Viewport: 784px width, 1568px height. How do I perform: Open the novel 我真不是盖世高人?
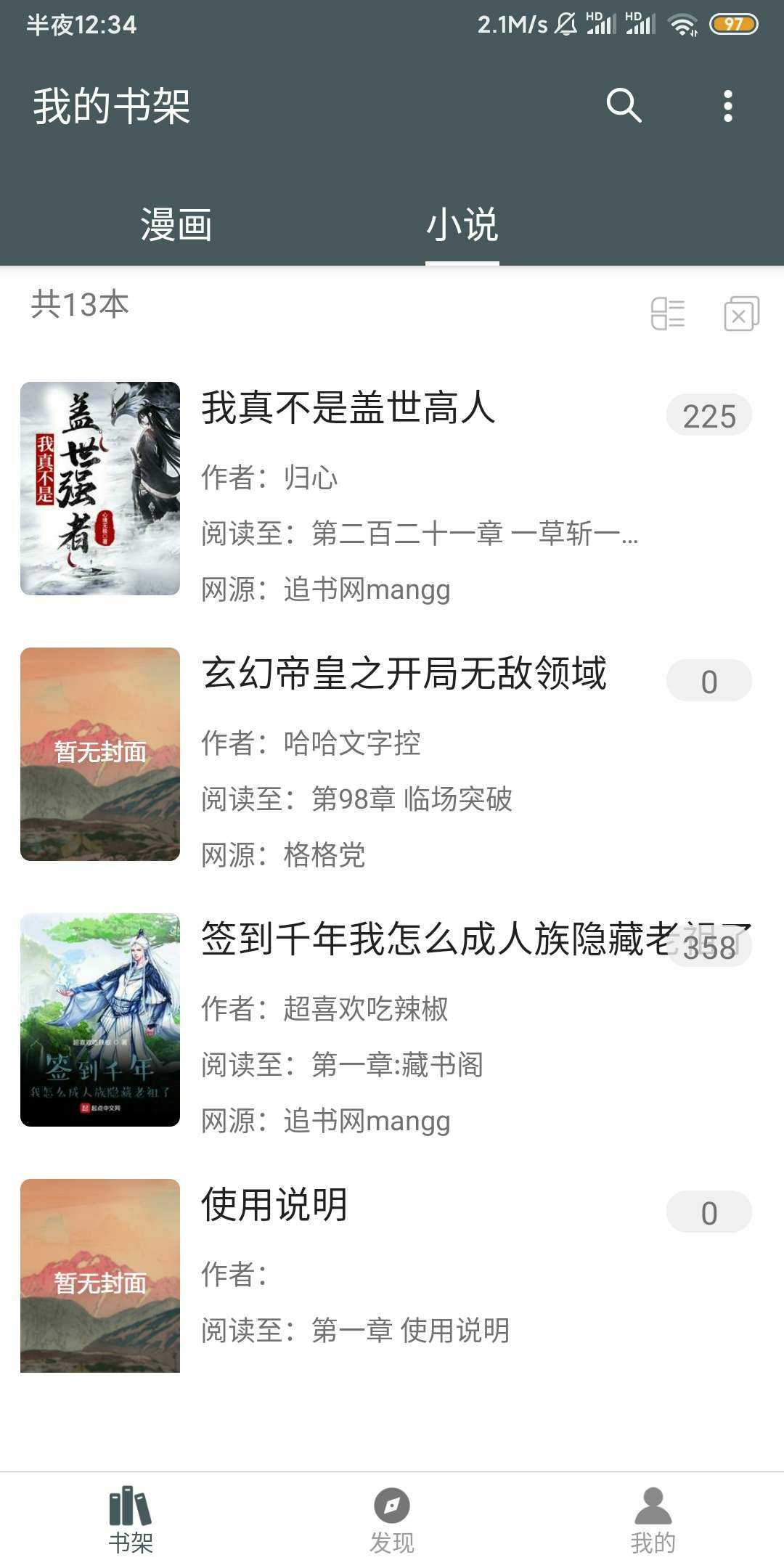pos(348,408)
